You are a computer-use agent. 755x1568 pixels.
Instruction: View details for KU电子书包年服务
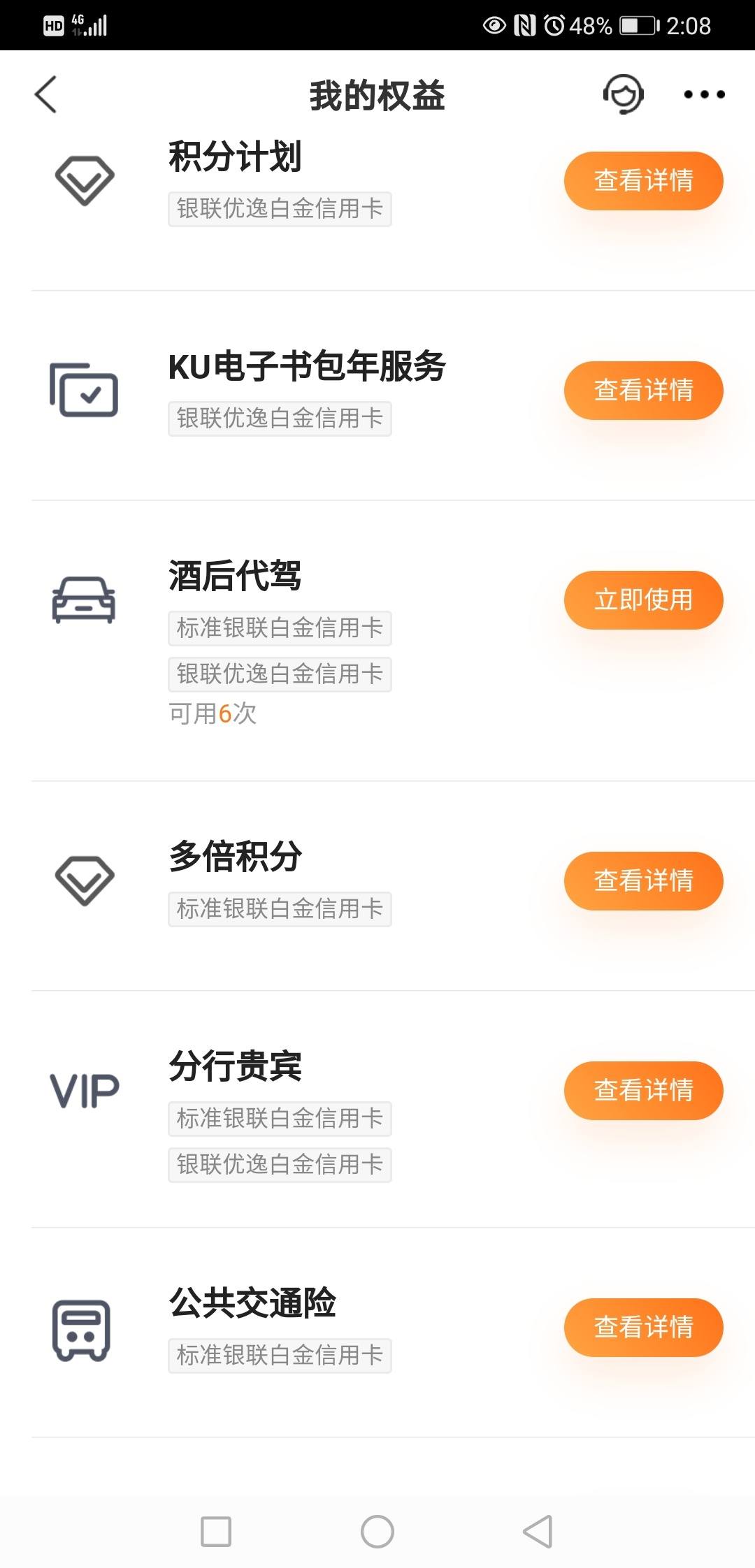click(643, 391)
